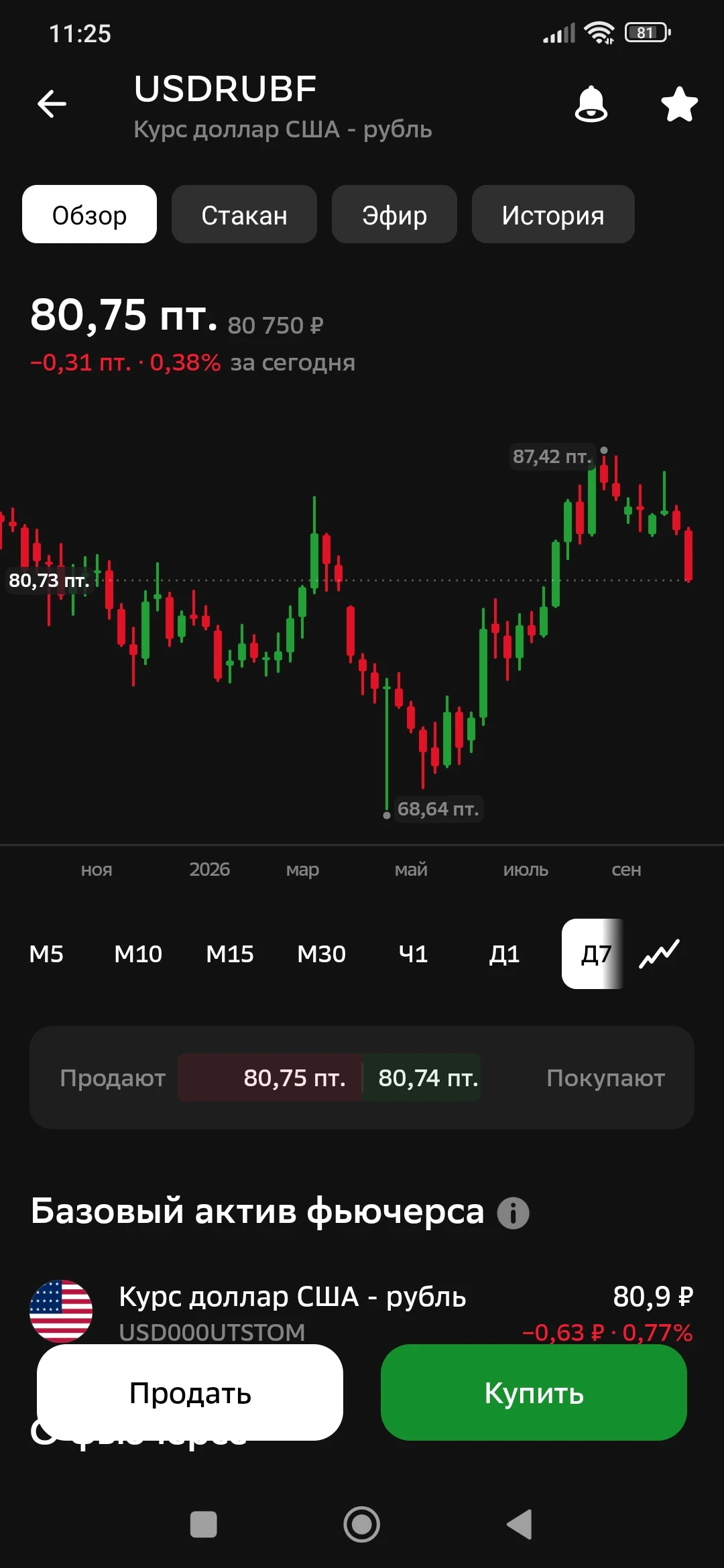
Task: Tap the Купить button
Action: coord(534,1392)
